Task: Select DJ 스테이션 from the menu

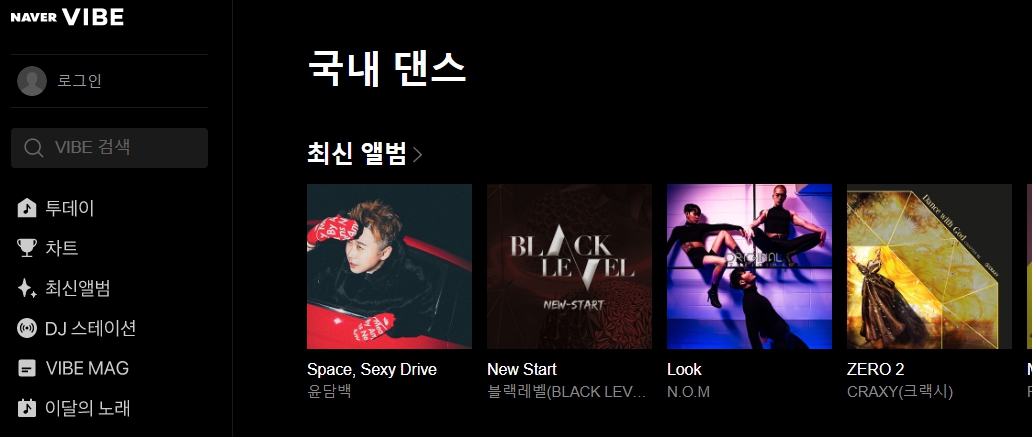Action: pyautogui.click(x=77, y=328)
